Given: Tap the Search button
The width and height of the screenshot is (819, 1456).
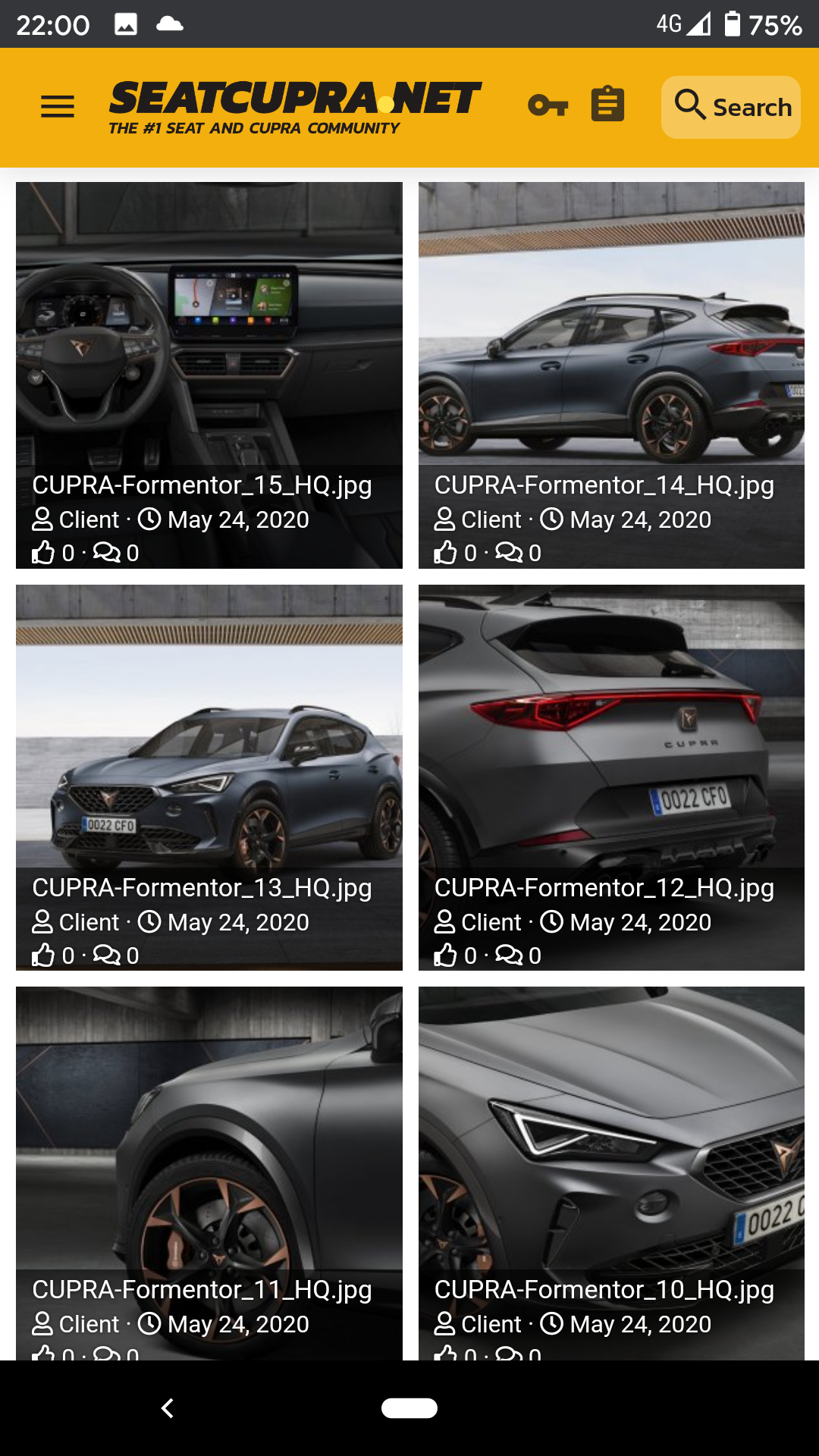Looking at the screenshot, I should pyautogui.click(x=730, y=107).
